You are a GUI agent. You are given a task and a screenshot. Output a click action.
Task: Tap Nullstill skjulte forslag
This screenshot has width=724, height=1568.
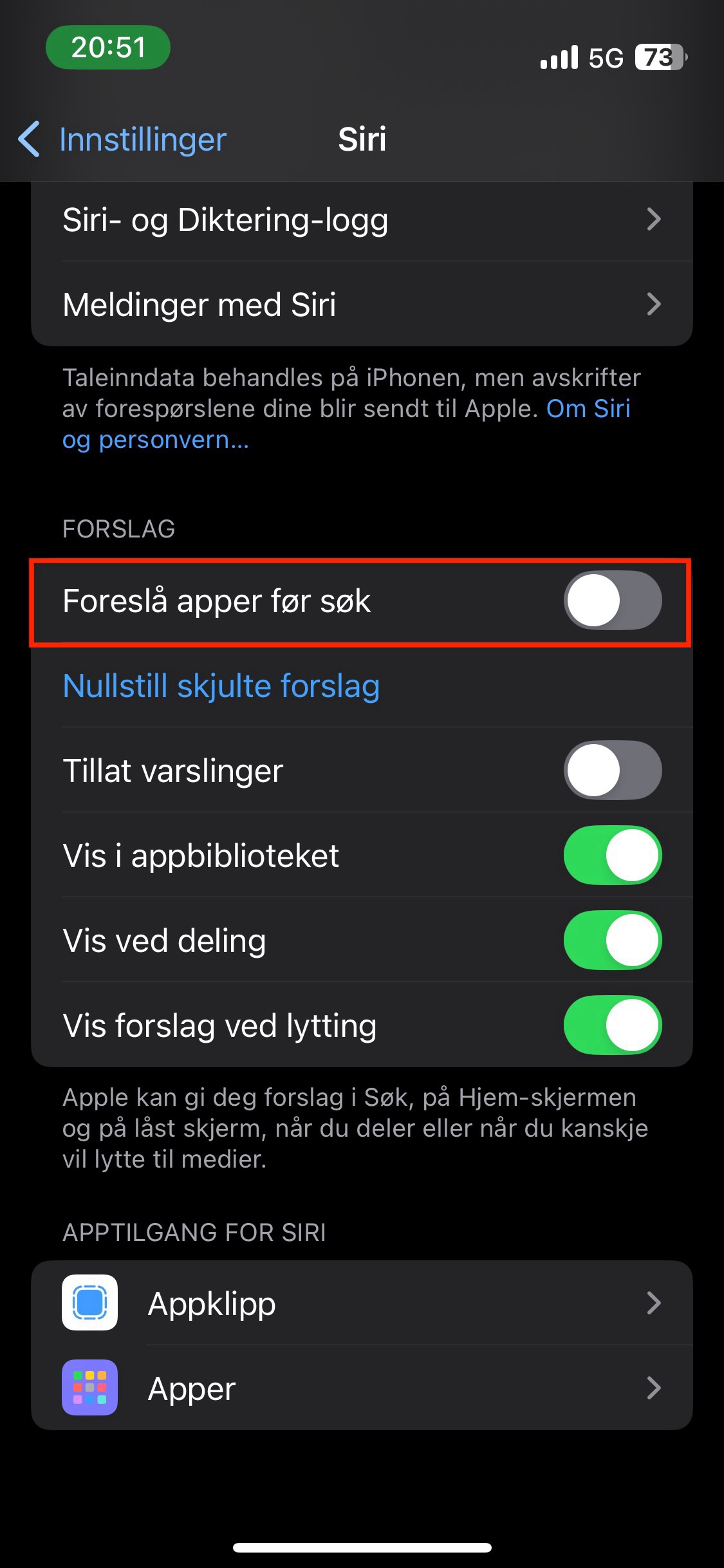pyautogui.click(x=221, y=686)
